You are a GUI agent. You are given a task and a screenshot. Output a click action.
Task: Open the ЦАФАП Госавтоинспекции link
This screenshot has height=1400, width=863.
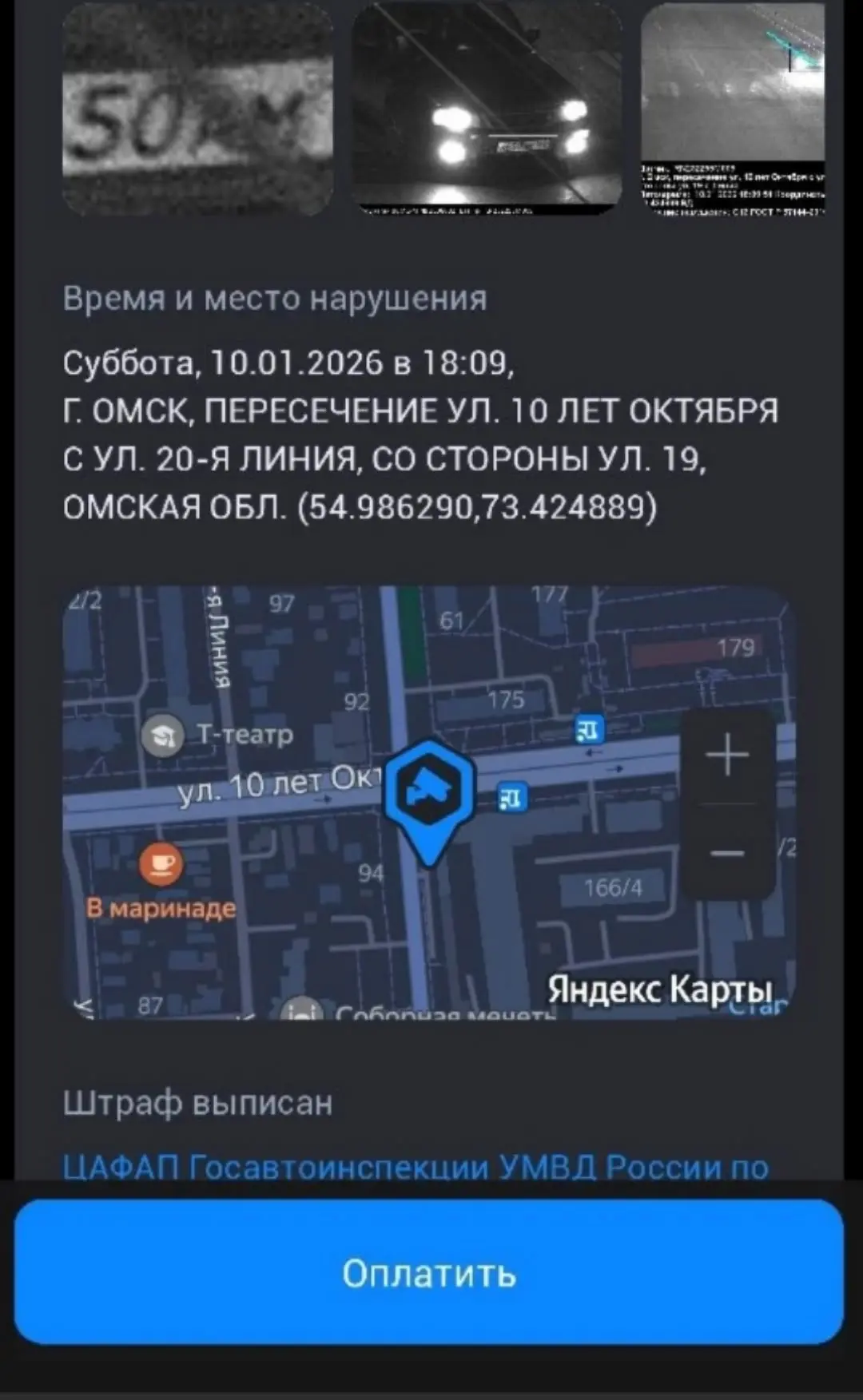(x=416, y=1167)
